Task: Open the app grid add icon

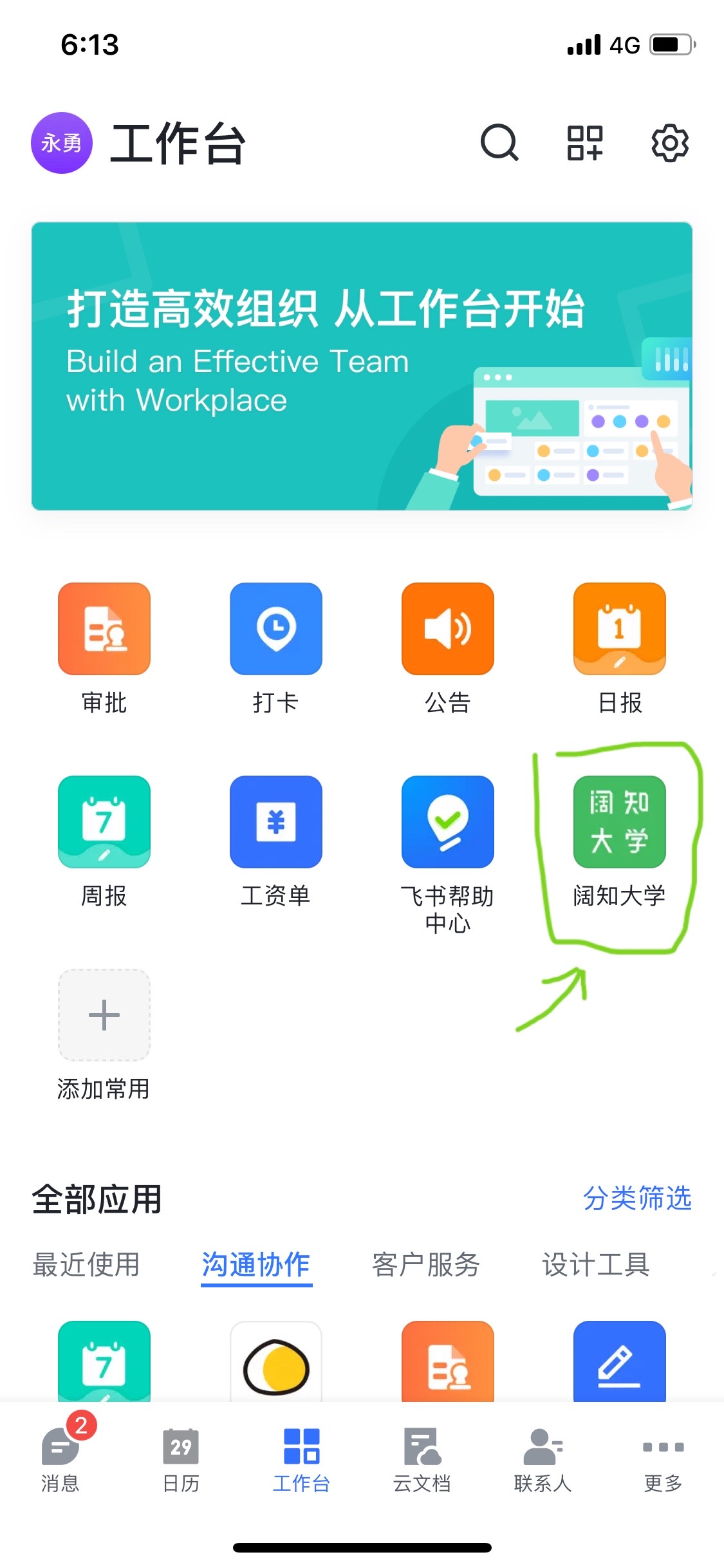Action: tap(584, 143)
